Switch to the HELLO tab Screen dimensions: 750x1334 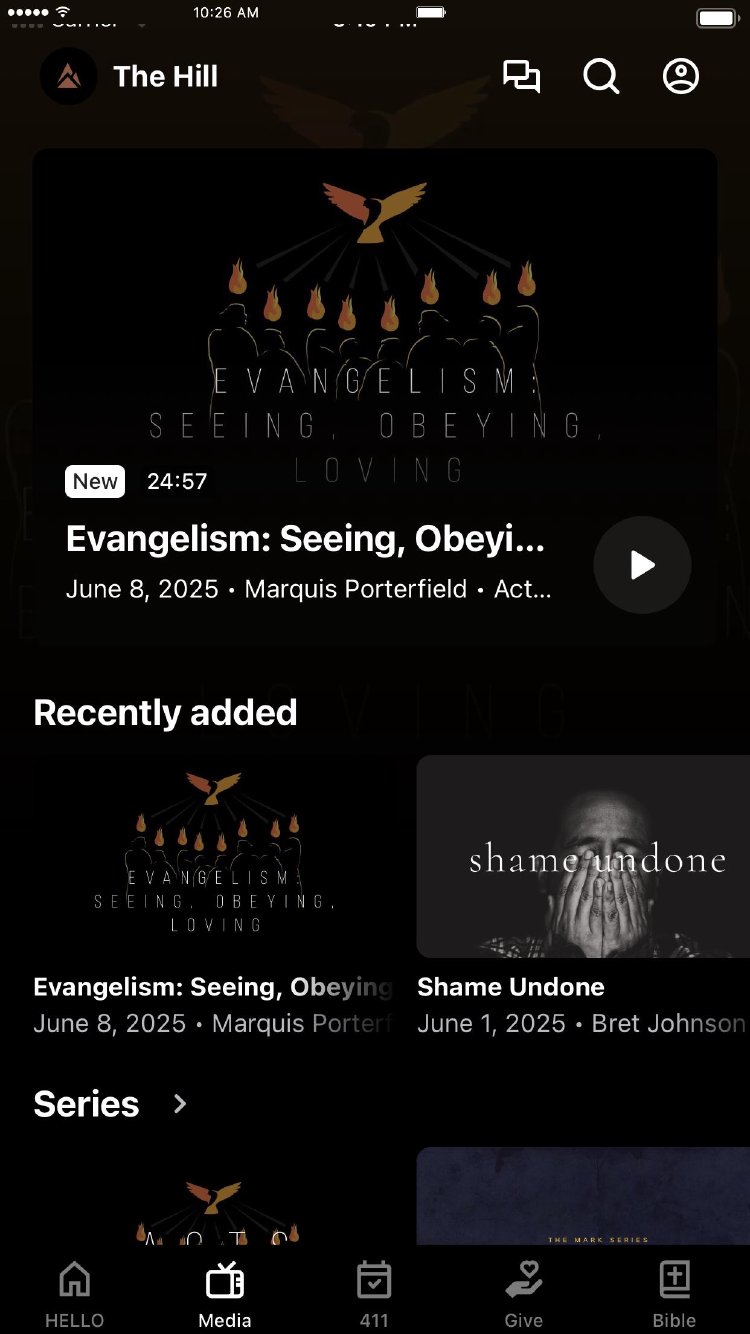[75, 1294]
